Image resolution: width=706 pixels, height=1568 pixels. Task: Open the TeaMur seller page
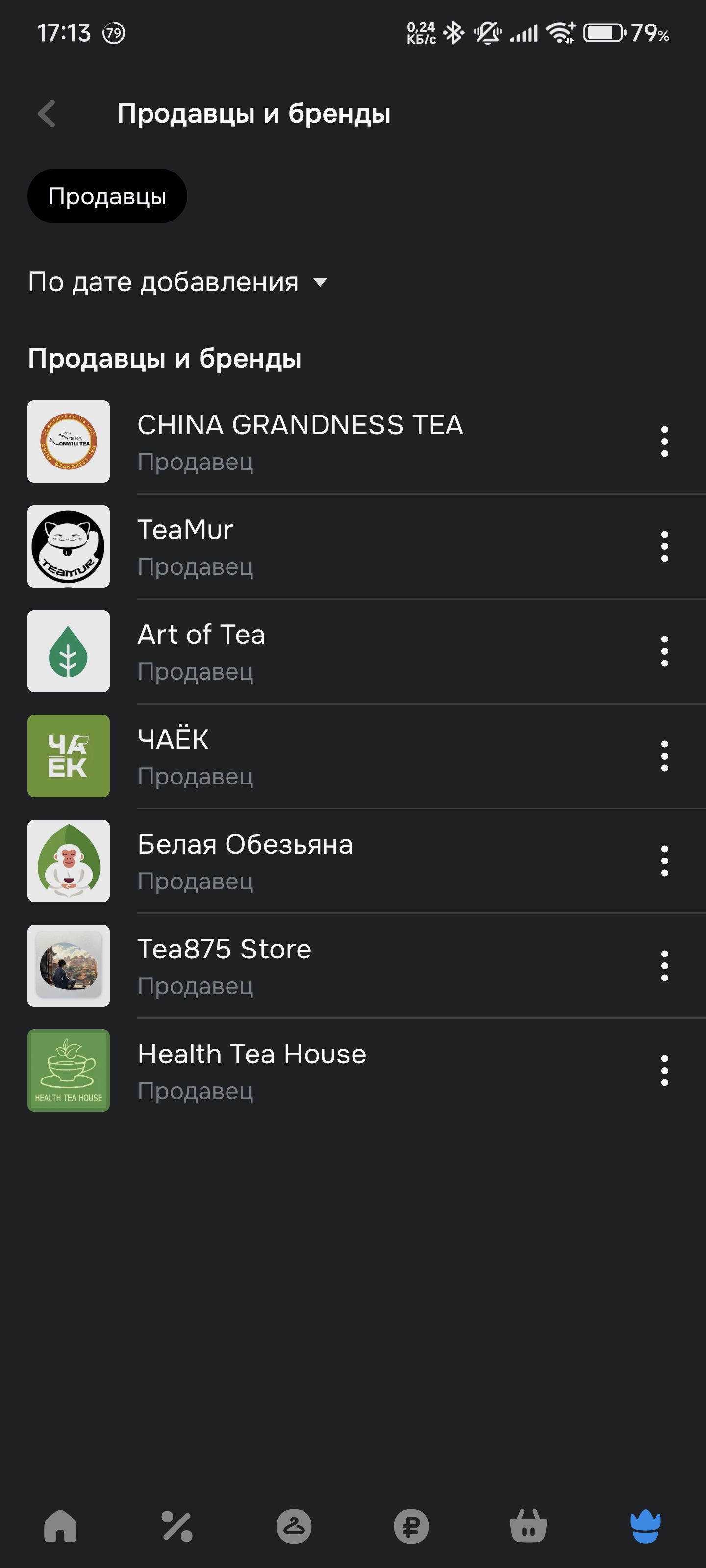[185, 546]
